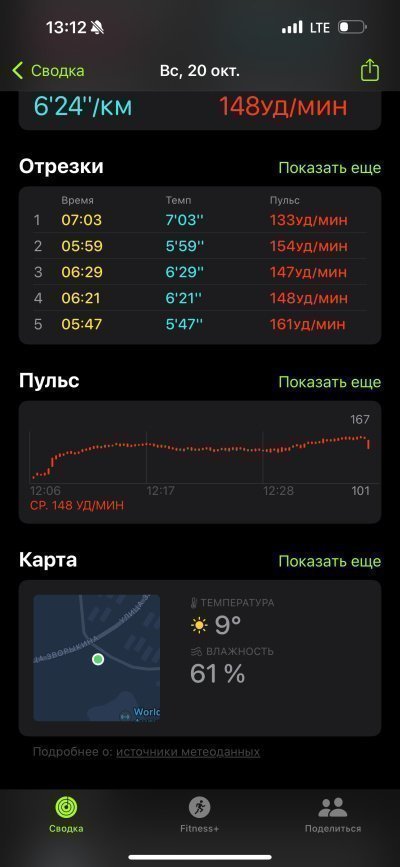Show more for Карта
This screenshot has height=867, width=400.
click(x=330, y=561)
